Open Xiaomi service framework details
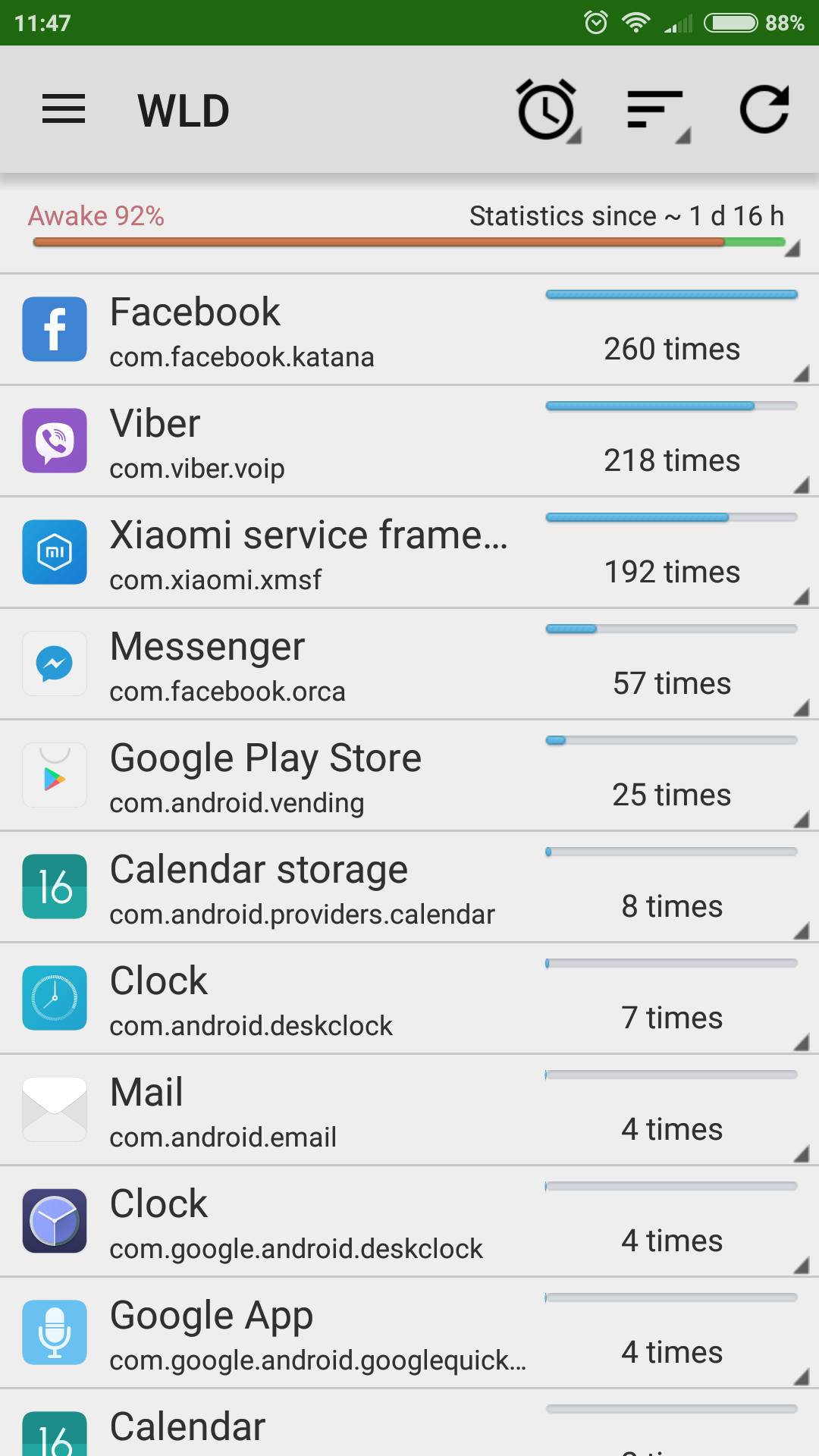The image size is (819, 1456). 409,553
